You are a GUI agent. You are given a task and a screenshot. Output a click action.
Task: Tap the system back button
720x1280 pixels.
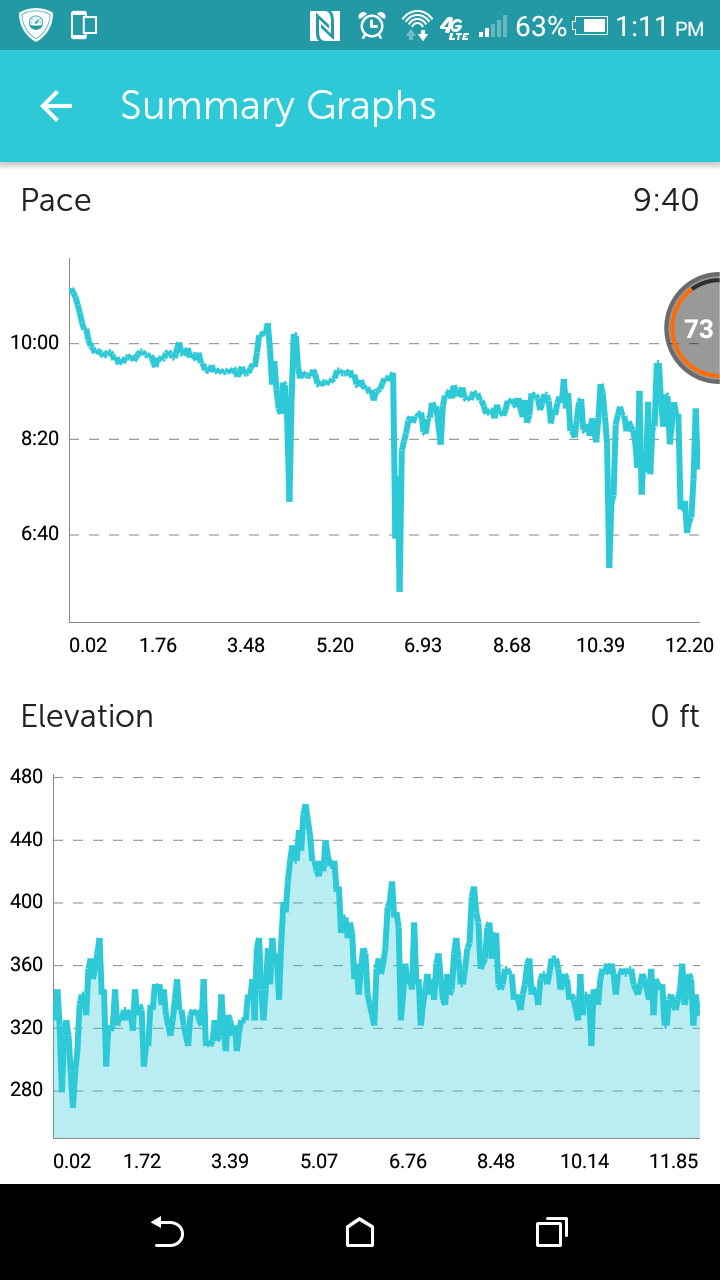coord(168,1233)
